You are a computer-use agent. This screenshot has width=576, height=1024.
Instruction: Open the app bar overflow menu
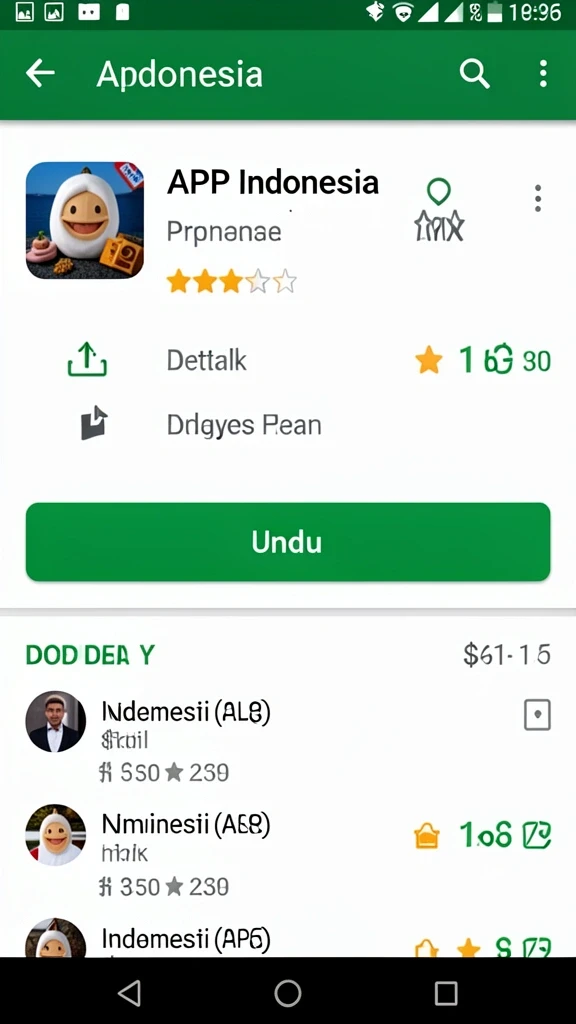pos(543,74)
